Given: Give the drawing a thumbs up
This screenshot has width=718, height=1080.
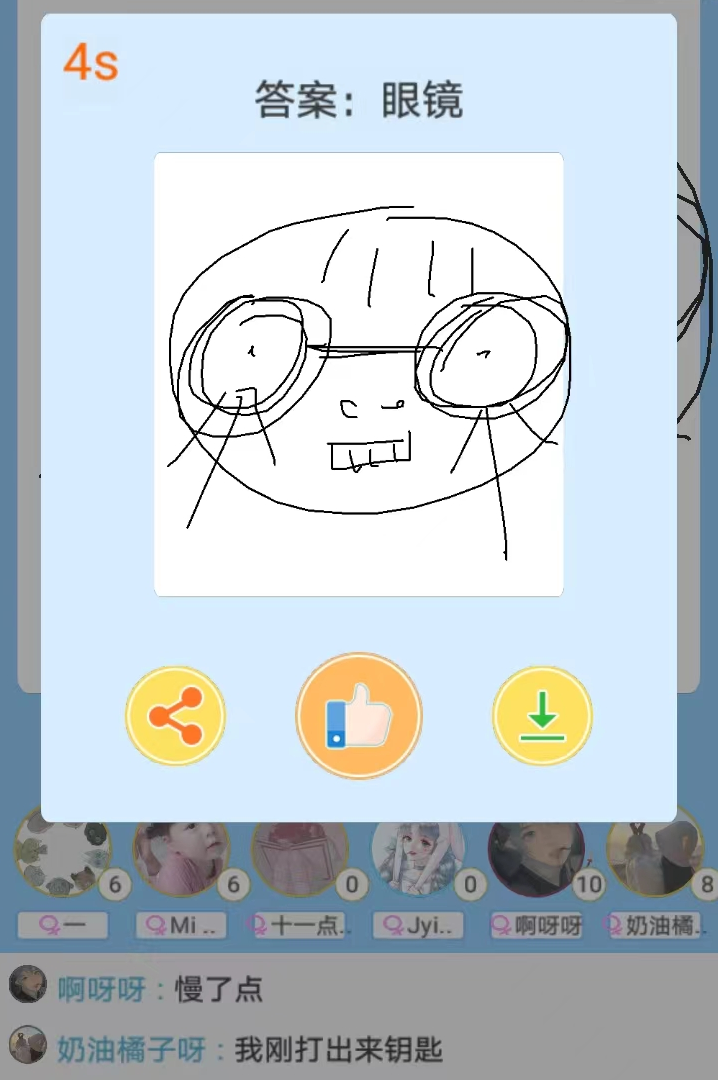Looking at the screenshot, I should [x=358, y=716].
